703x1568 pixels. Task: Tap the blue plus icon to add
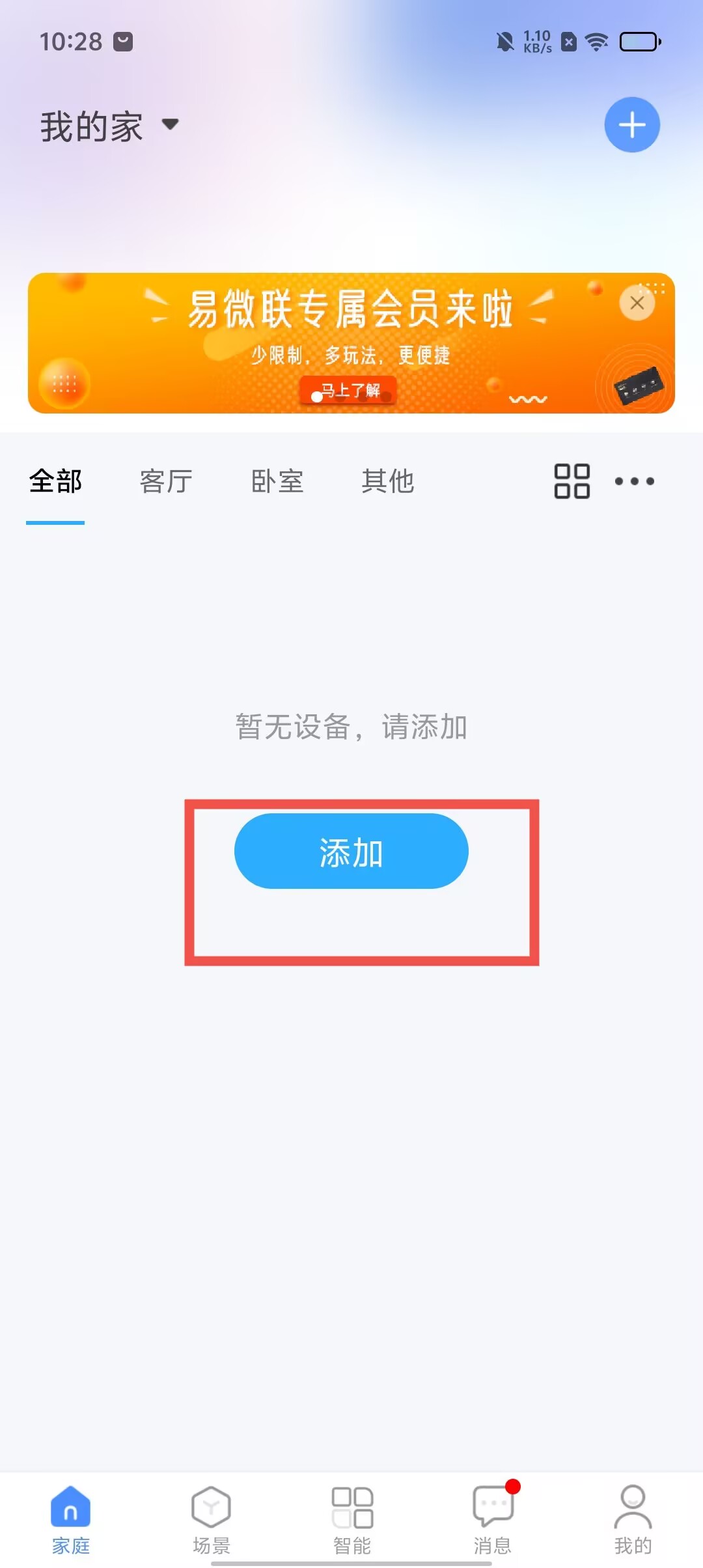click(x=631, y=125)
